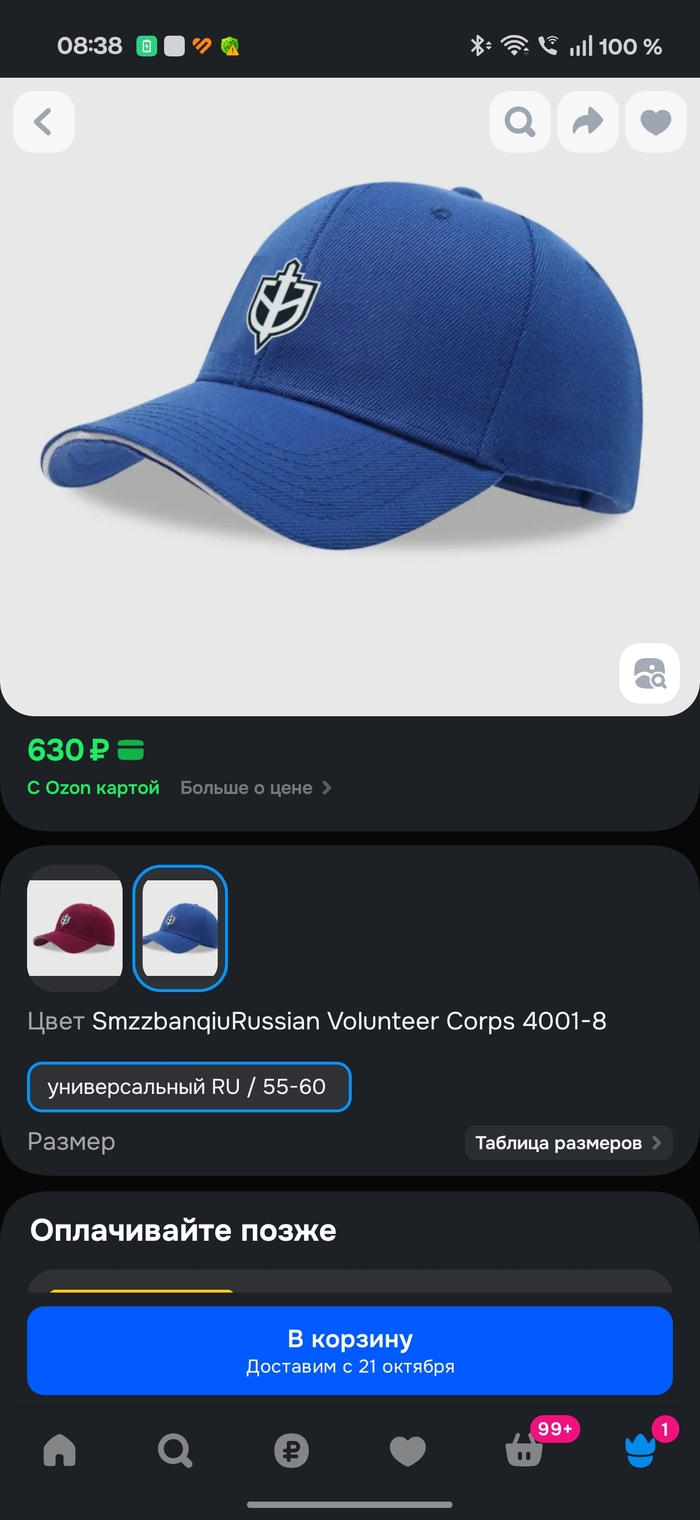Go back using the arrow icon

tap(44, 122)
